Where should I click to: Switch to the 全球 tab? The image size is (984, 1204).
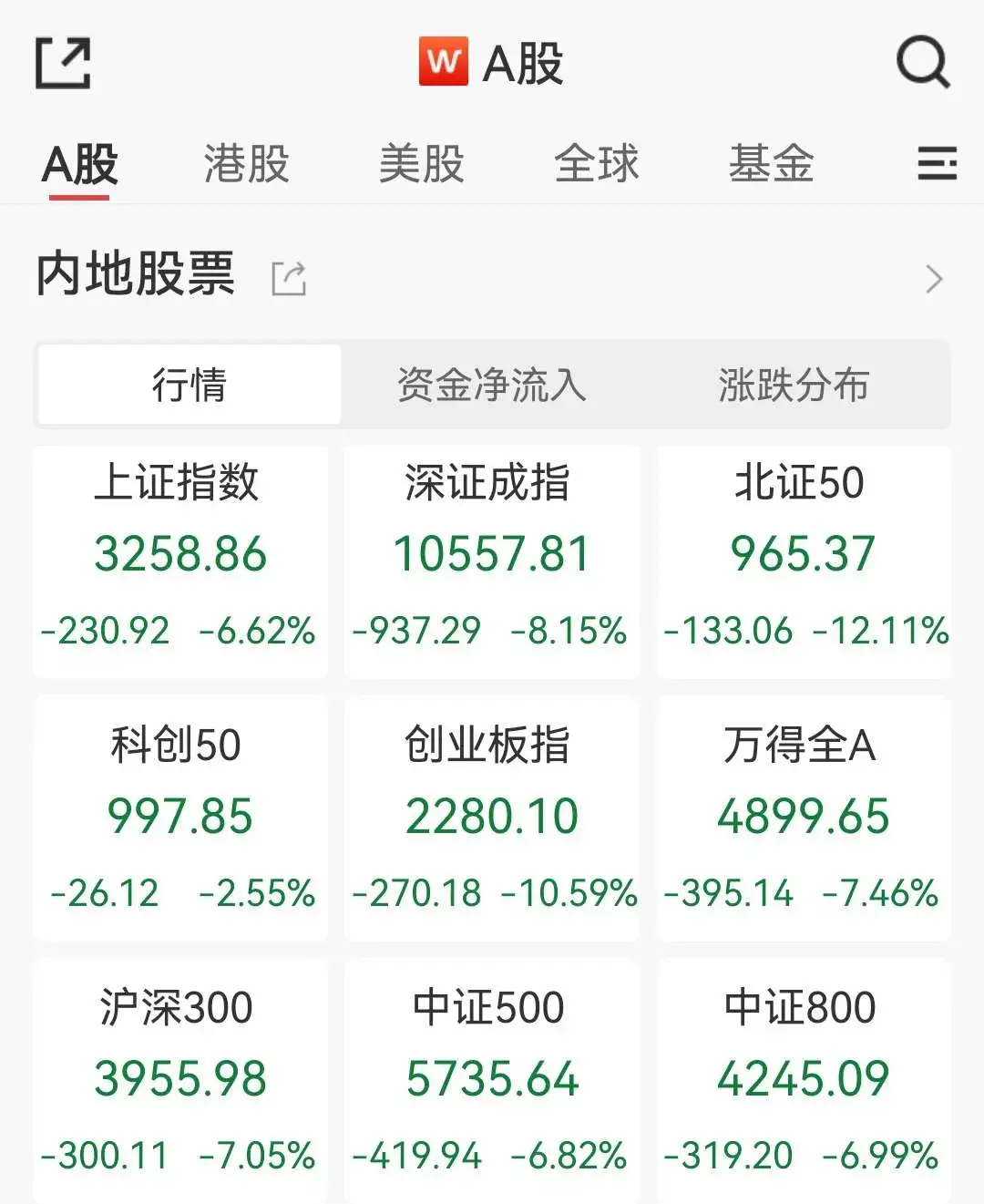[x=597, y=165]
